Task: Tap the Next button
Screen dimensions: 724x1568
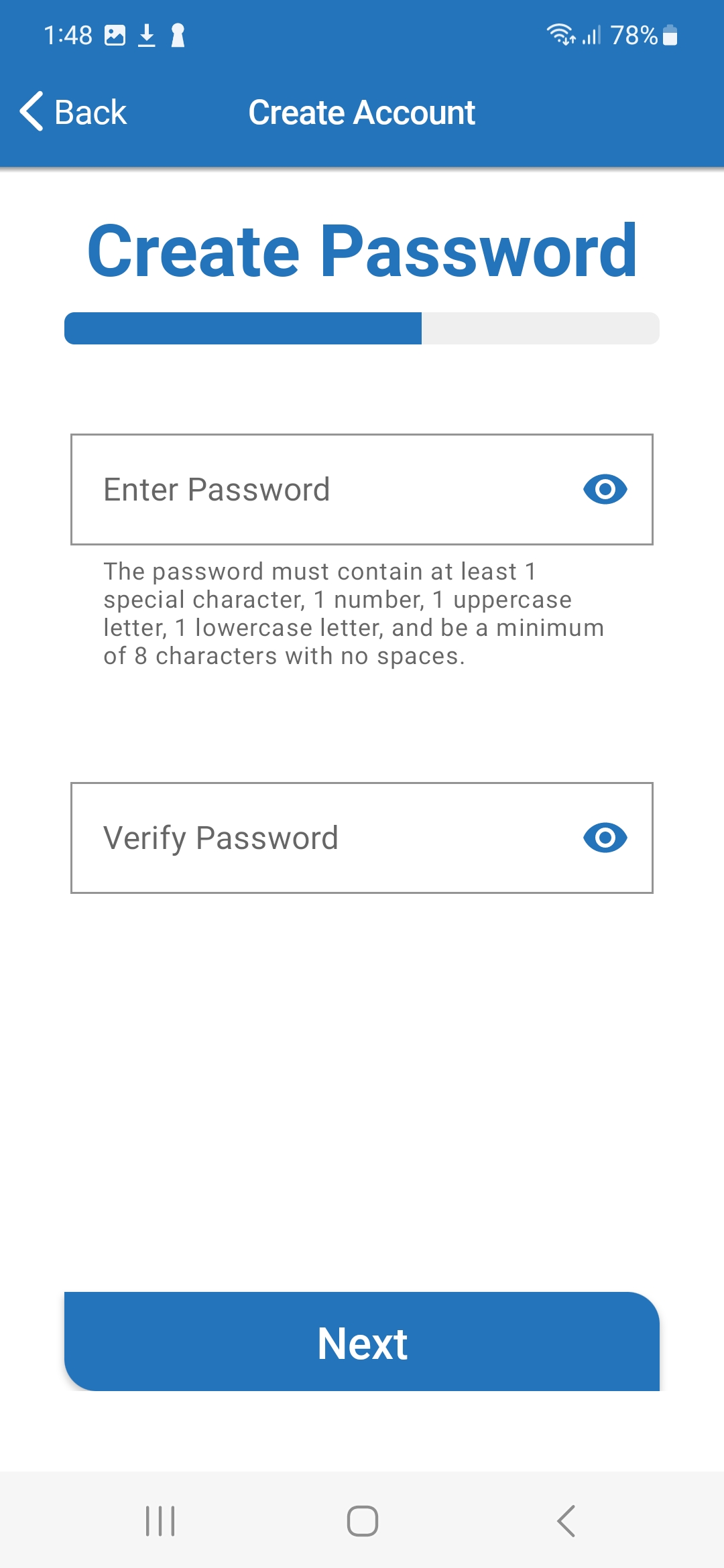Action: pos(362,1342)
